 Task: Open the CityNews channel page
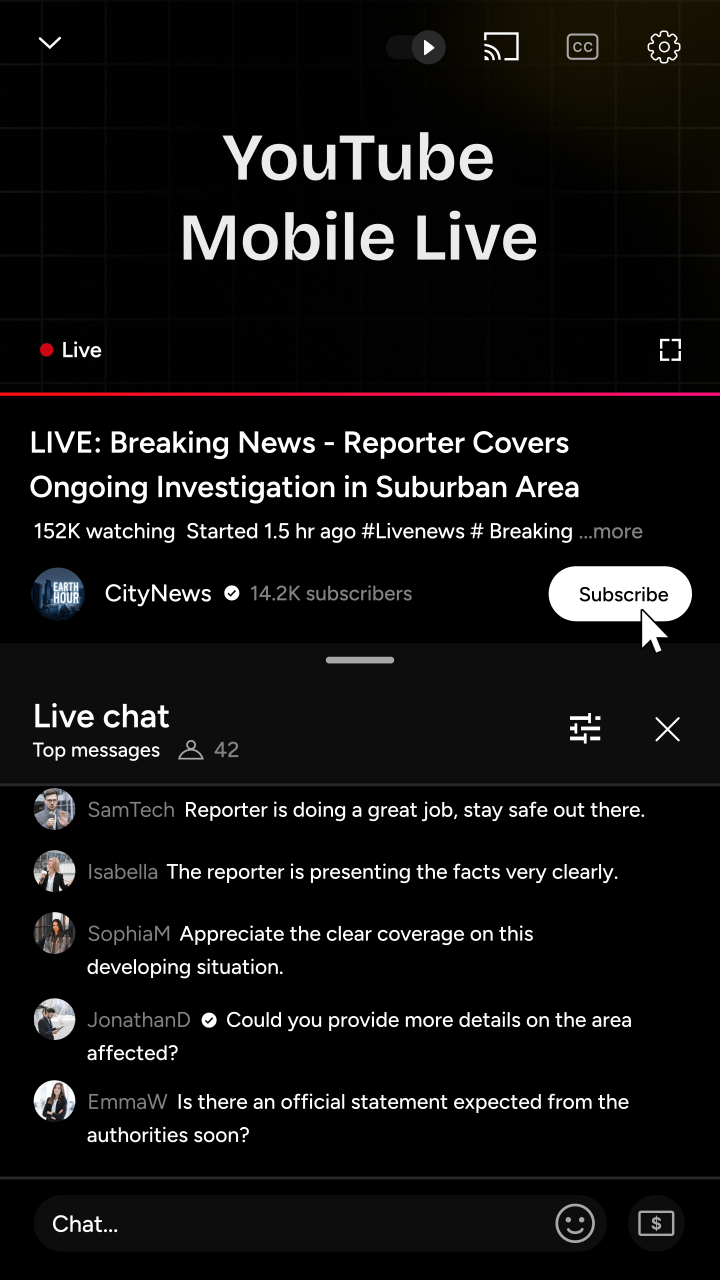pos(158,594)
